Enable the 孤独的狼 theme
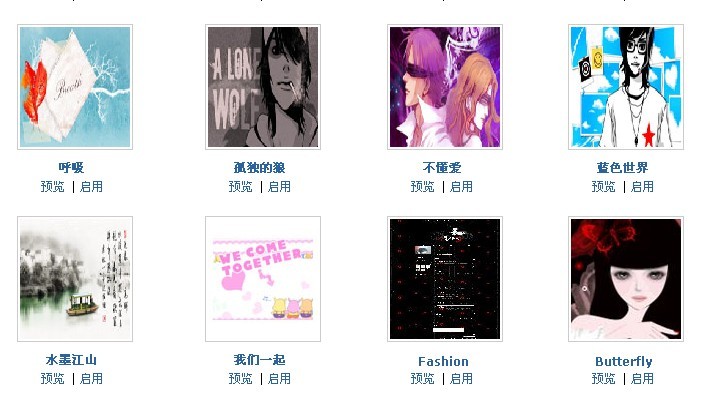 coord(279,186)
